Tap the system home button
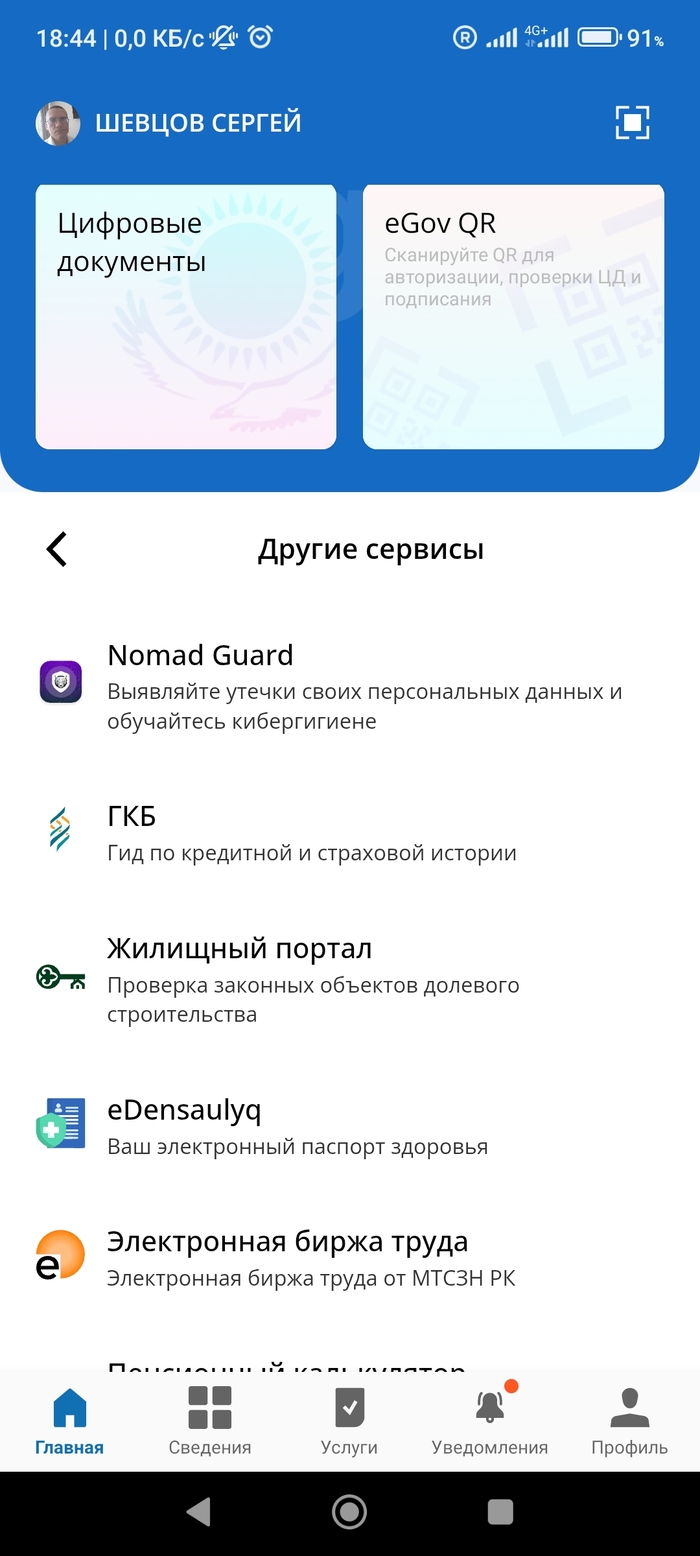 point(349,1512)
